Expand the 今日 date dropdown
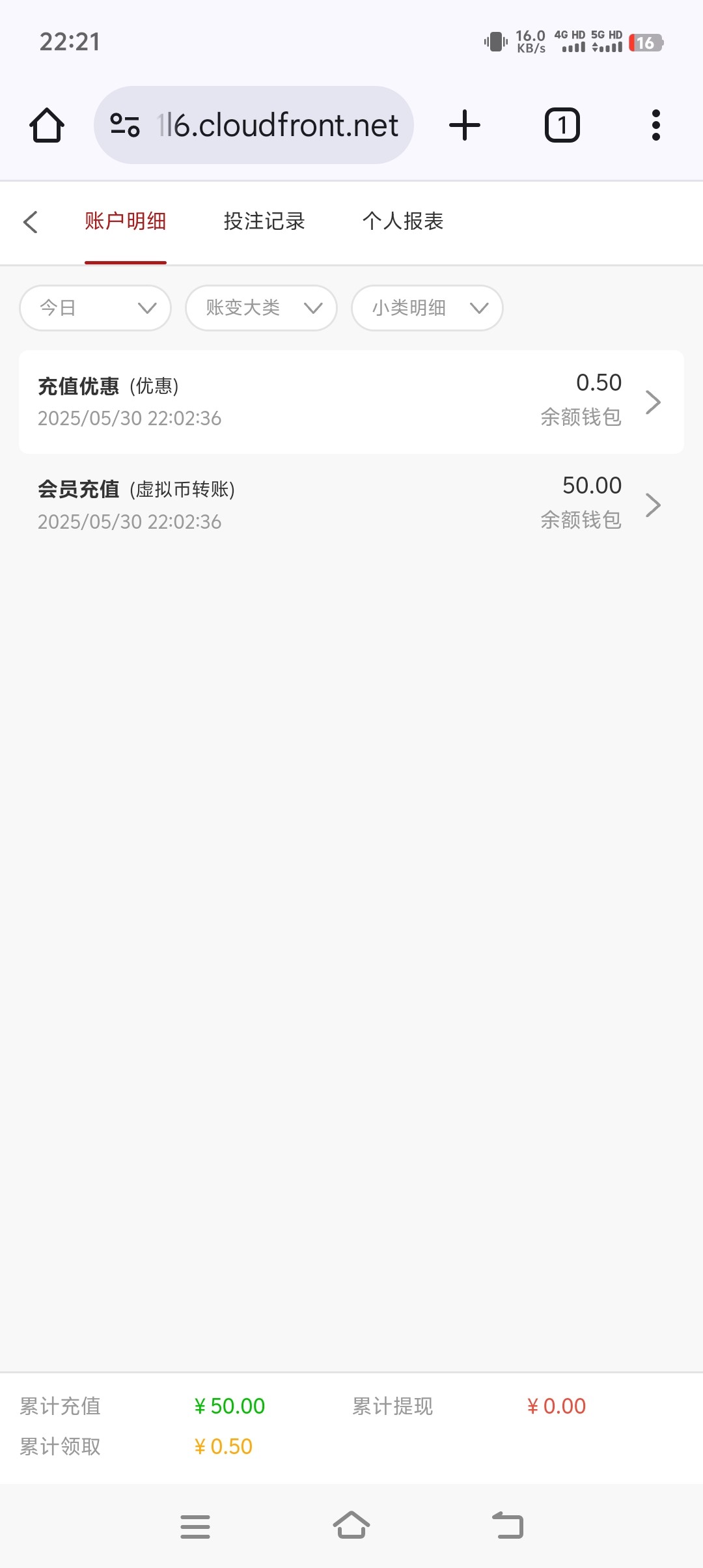Screen dimensions: 703x1568 [x=96, y=308]
